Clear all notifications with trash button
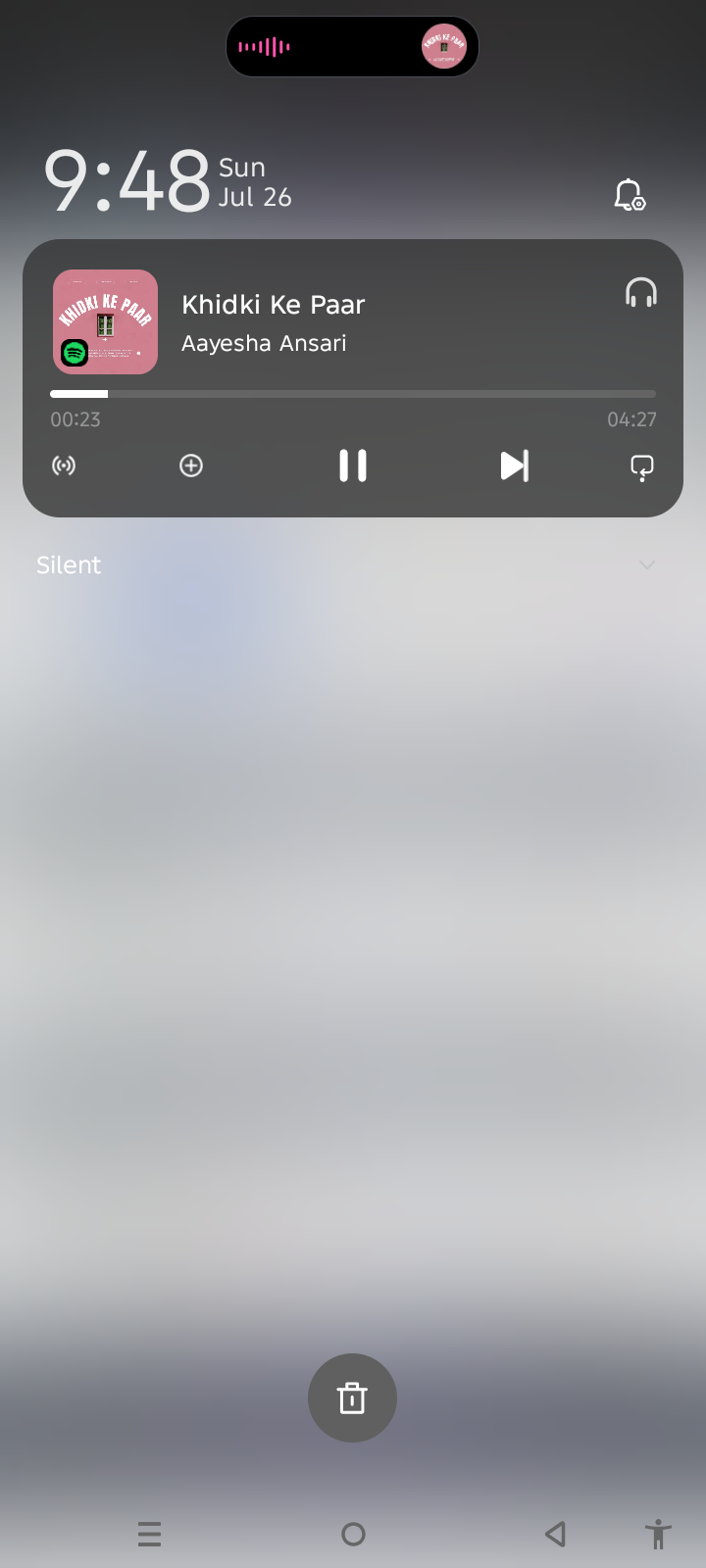This screenshot has height=1568, width=706. click(352, 1397)
